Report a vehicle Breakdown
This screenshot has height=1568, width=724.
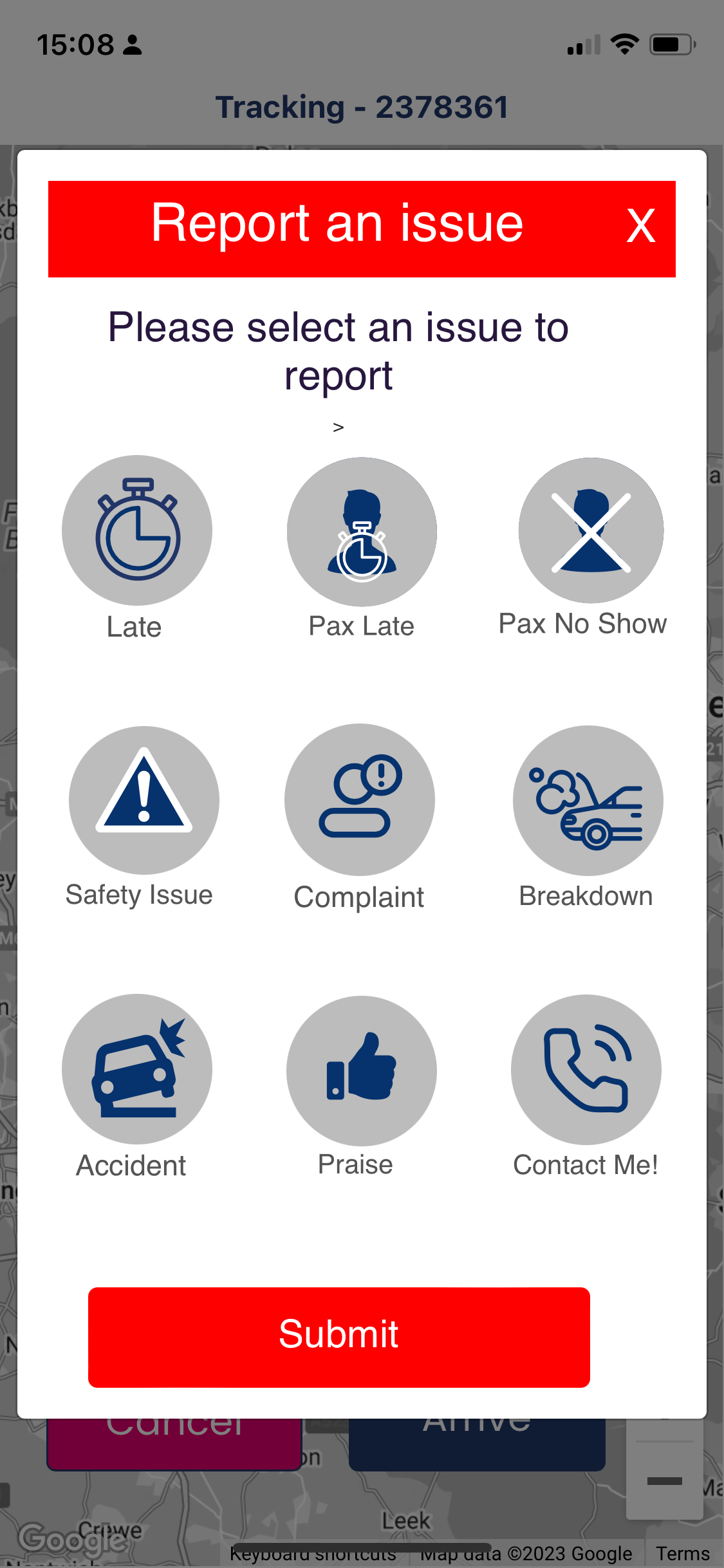588,800
